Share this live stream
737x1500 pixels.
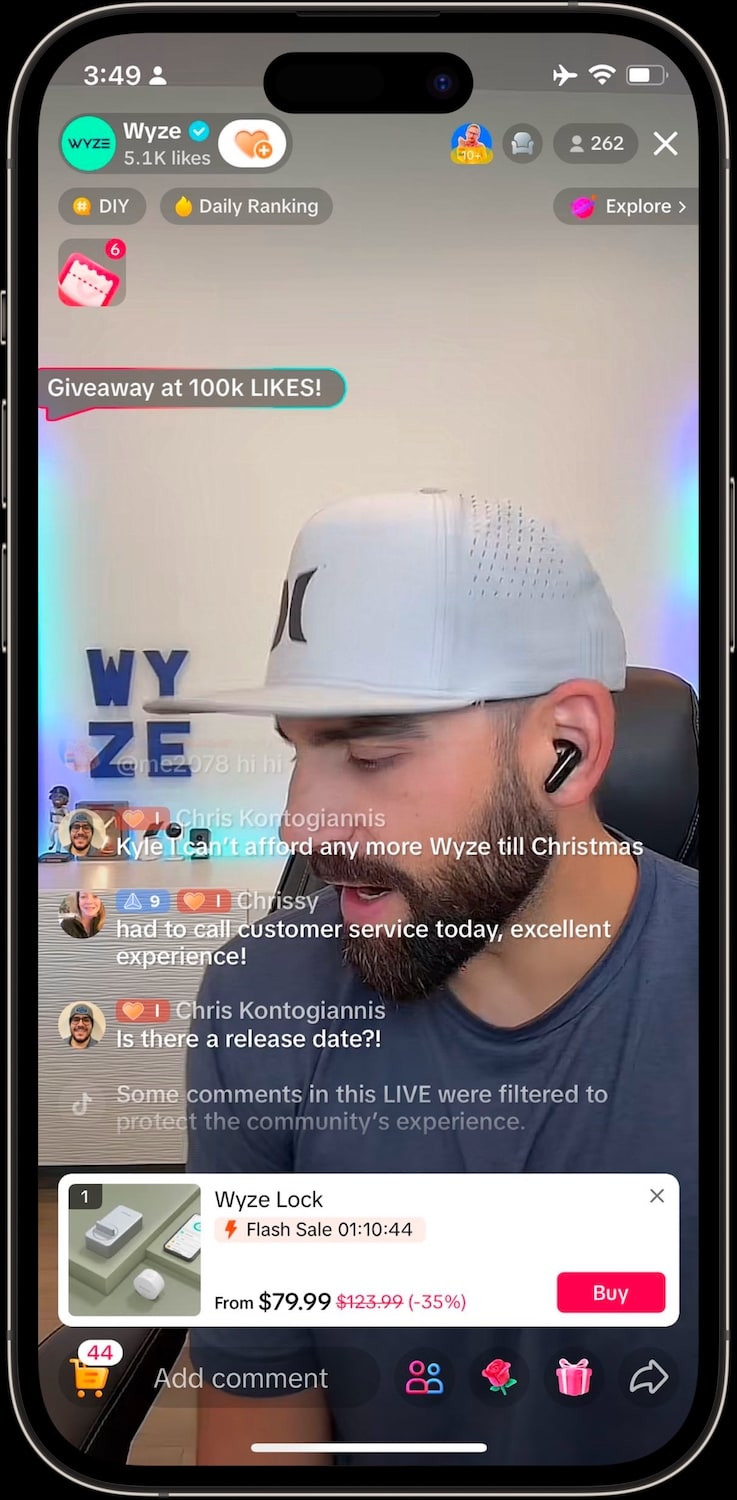coord(648,1378)
